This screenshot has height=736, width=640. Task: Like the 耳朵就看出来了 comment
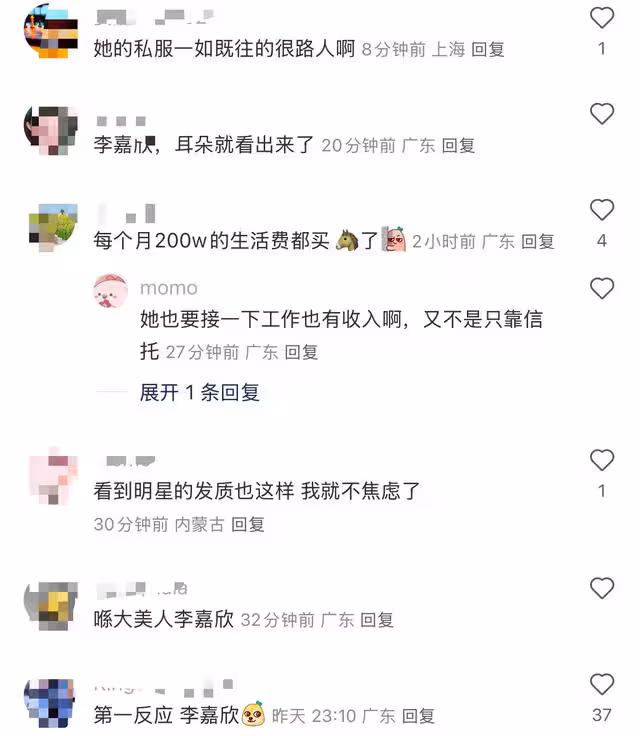602,114
